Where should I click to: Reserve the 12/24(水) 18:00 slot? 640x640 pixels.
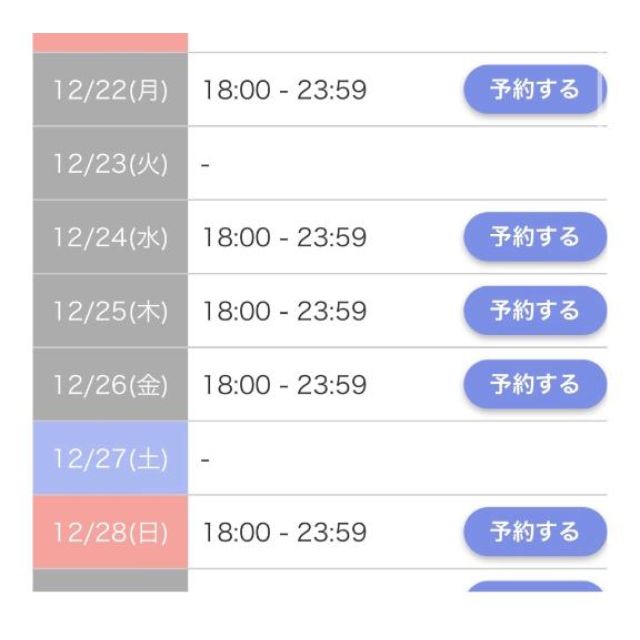click(x=534, y=237)
